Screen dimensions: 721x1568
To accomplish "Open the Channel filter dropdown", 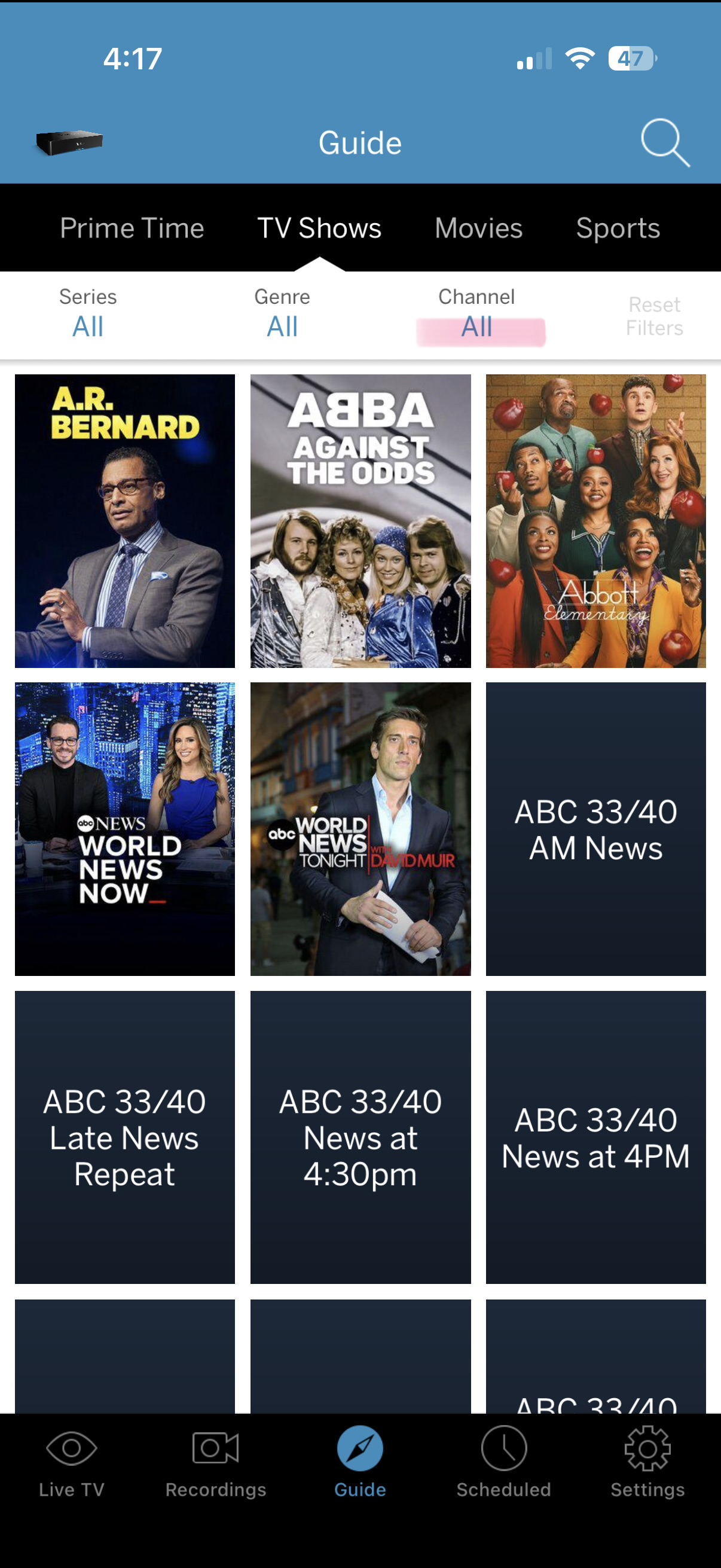I will pos(476,315).
